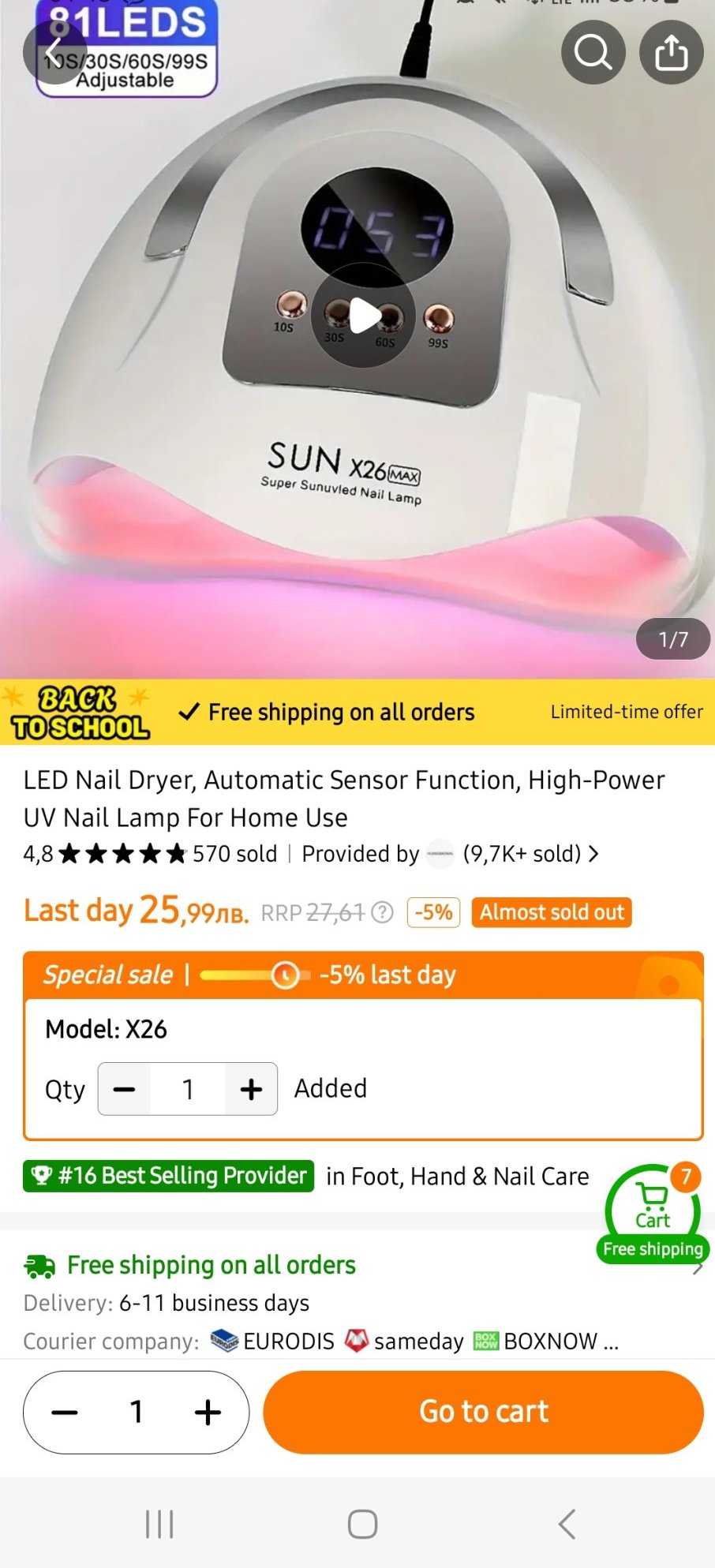The height and width of the screenshot is (1568, 715).
Task: Open the search magnifier icon
Action: coord(593,52)
